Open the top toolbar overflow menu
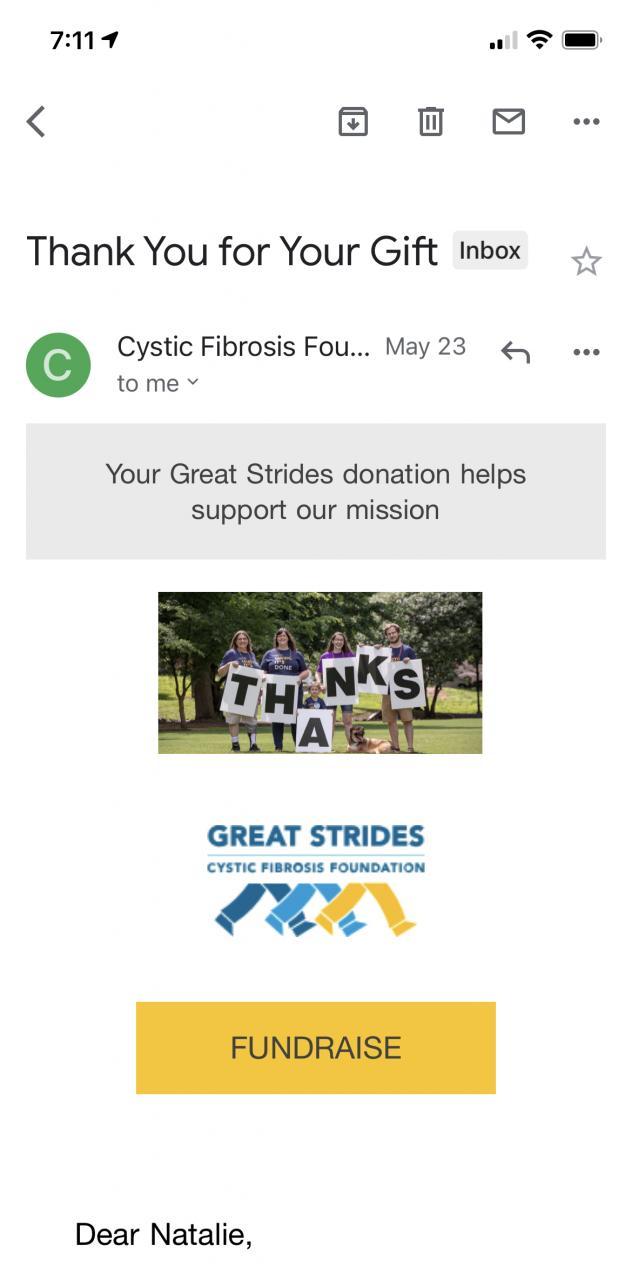Screen dimensions: 632x1280 pyautogui.click(x=586, y=122)
